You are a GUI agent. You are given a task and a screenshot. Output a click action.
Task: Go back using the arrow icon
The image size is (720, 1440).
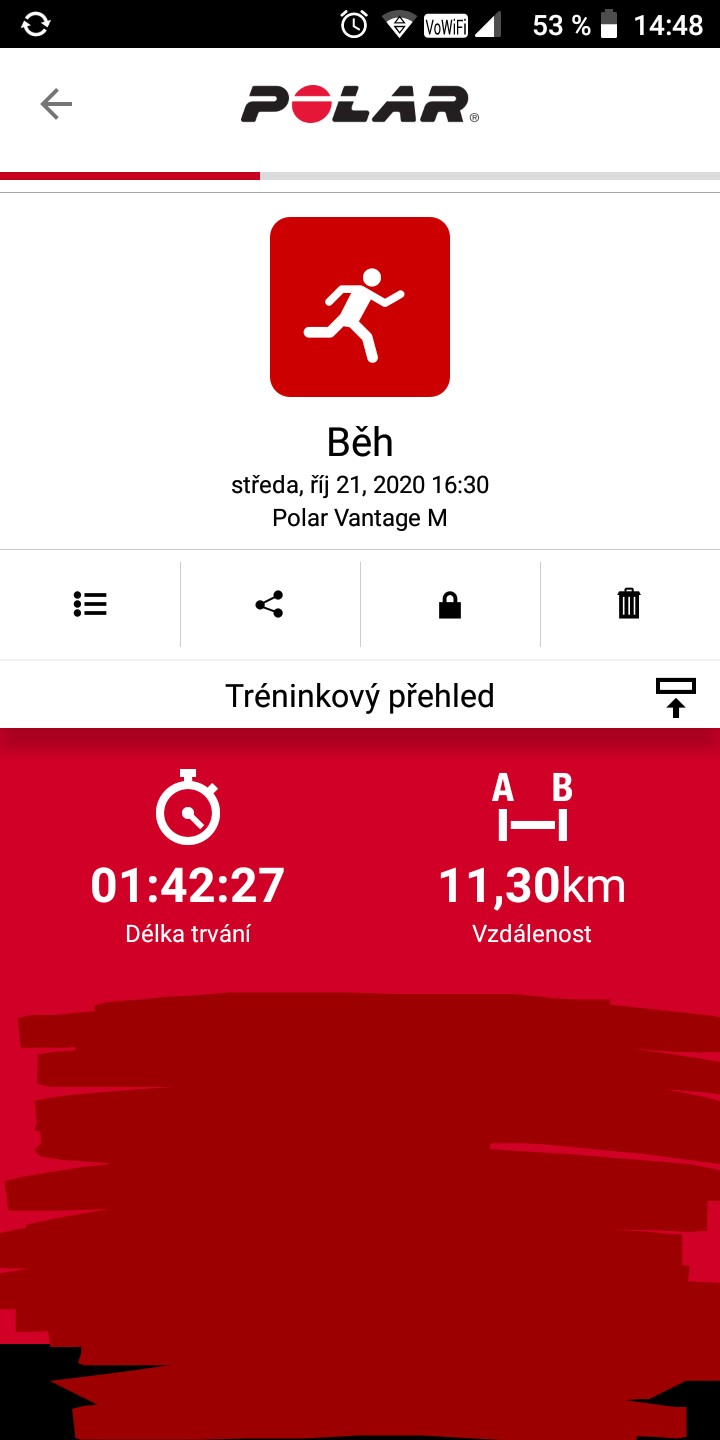56,104
